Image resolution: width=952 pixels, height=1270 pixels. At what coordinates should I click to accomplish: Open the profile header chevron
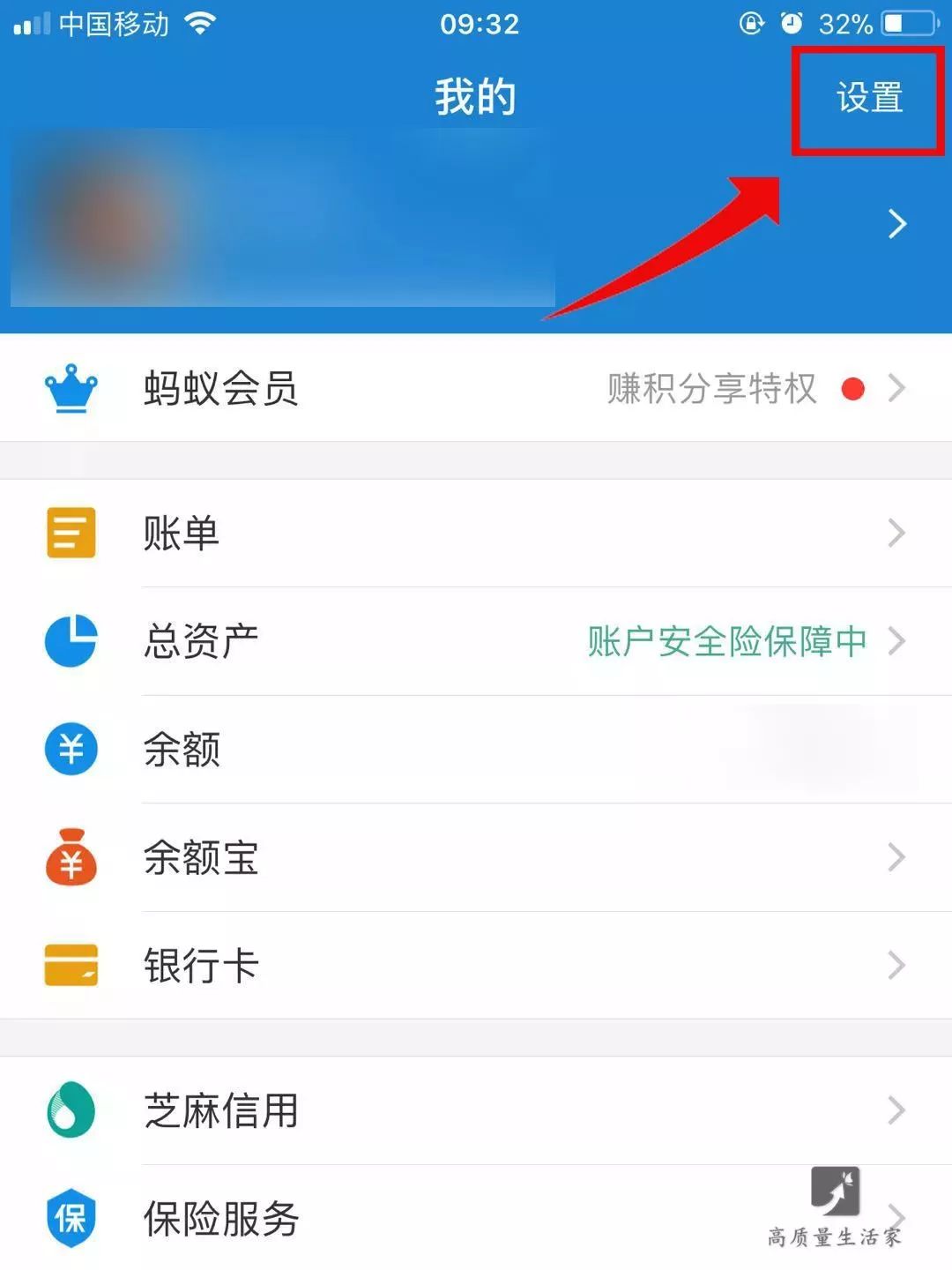click(896, 224)
